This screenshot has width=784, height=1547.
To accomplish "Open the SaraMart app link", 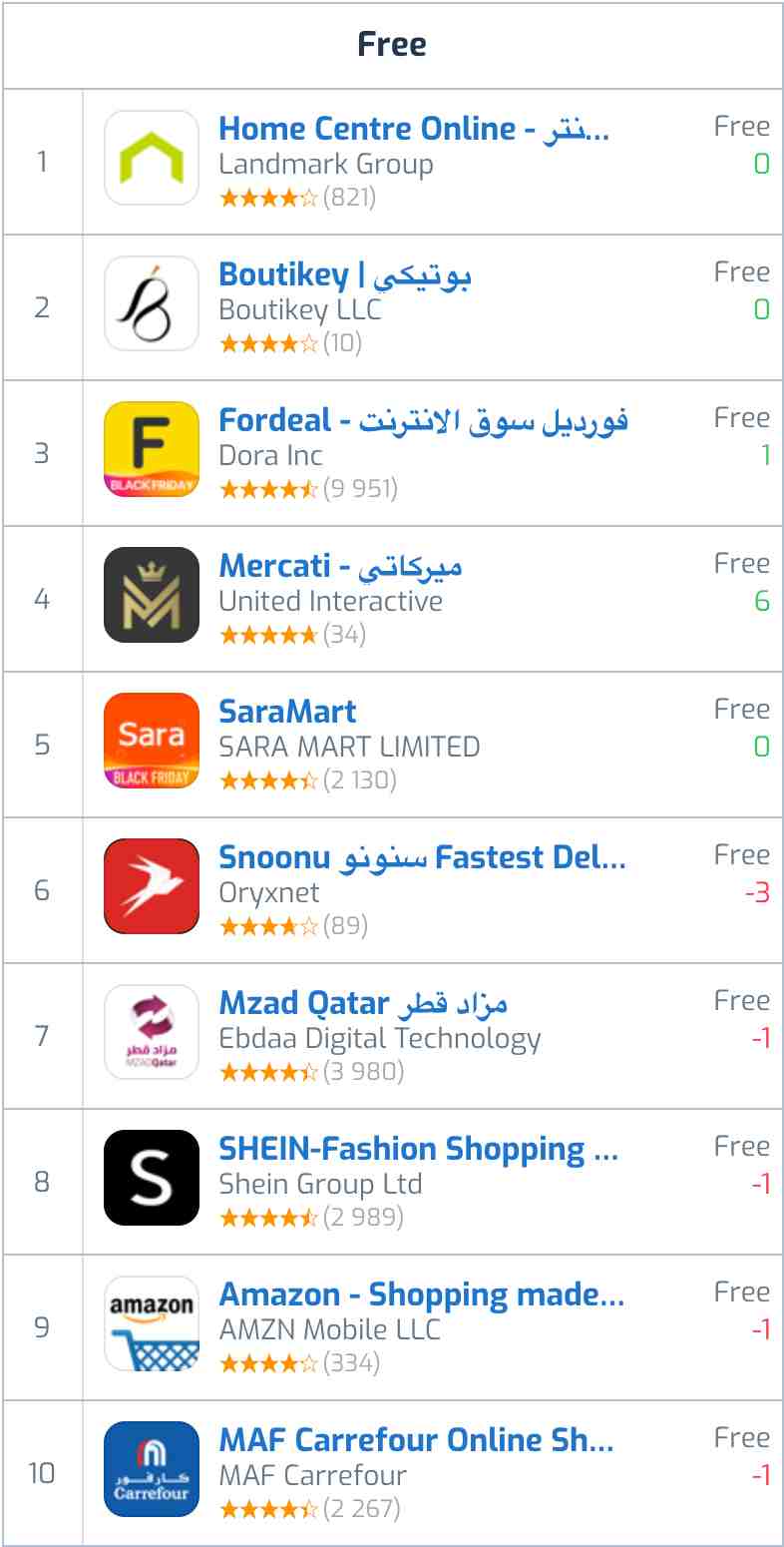I will [x=287, y=712].
